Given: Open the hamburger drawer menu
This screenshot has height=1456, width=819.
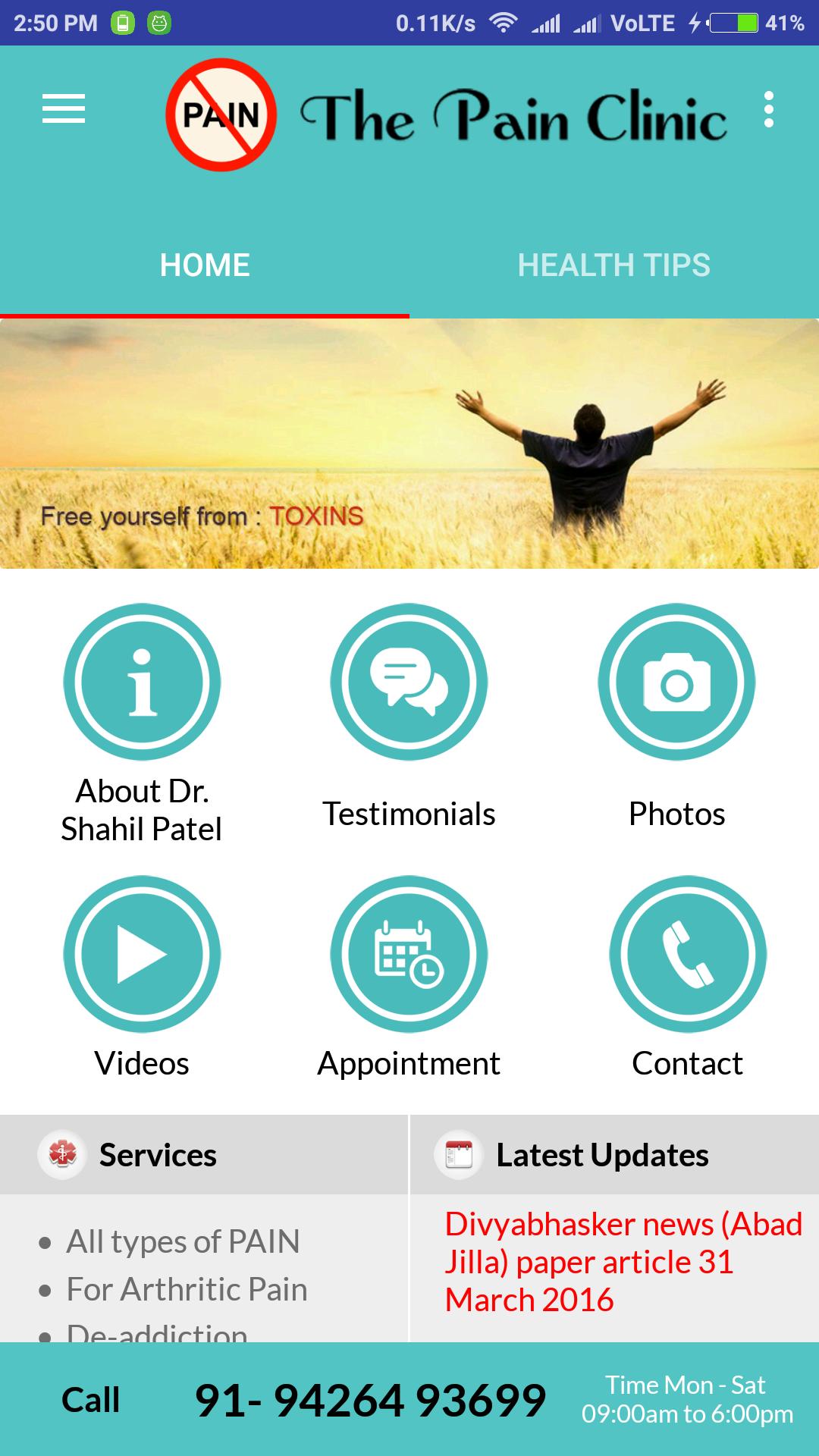Looking at the screenshot, I should coord(64,109).
